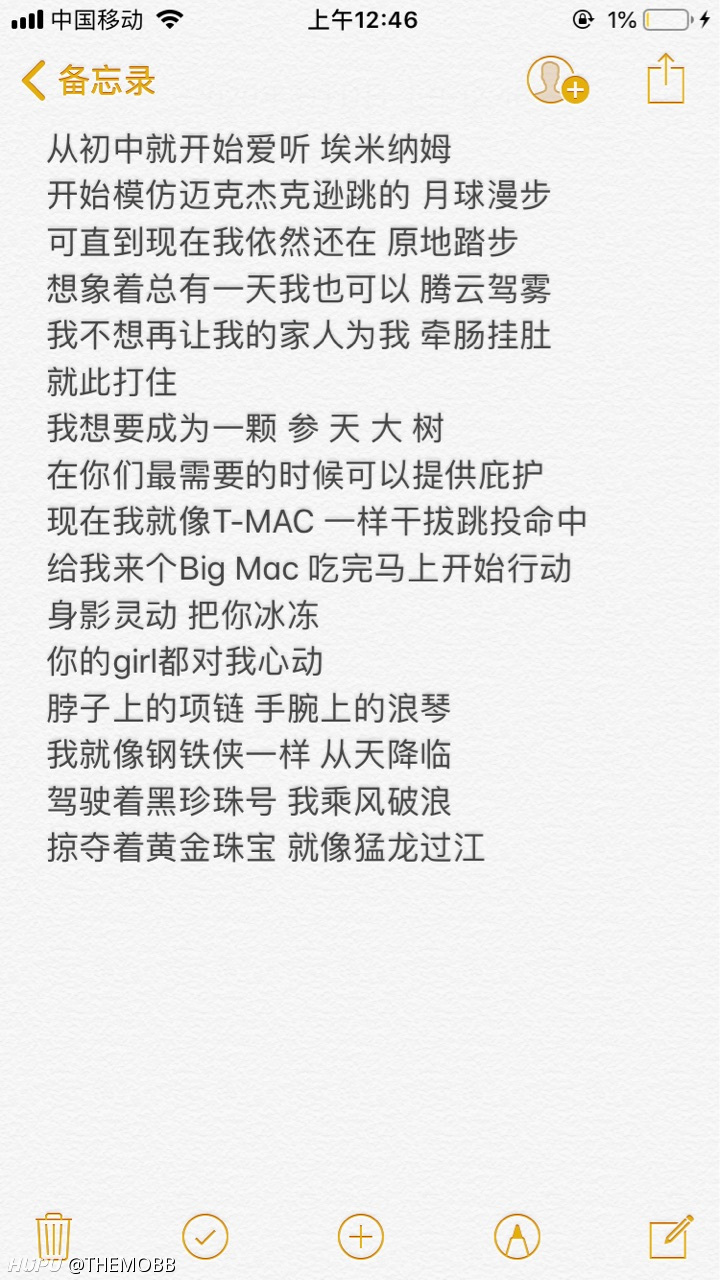Start a sketch with the pen icon

point(517,1237)
